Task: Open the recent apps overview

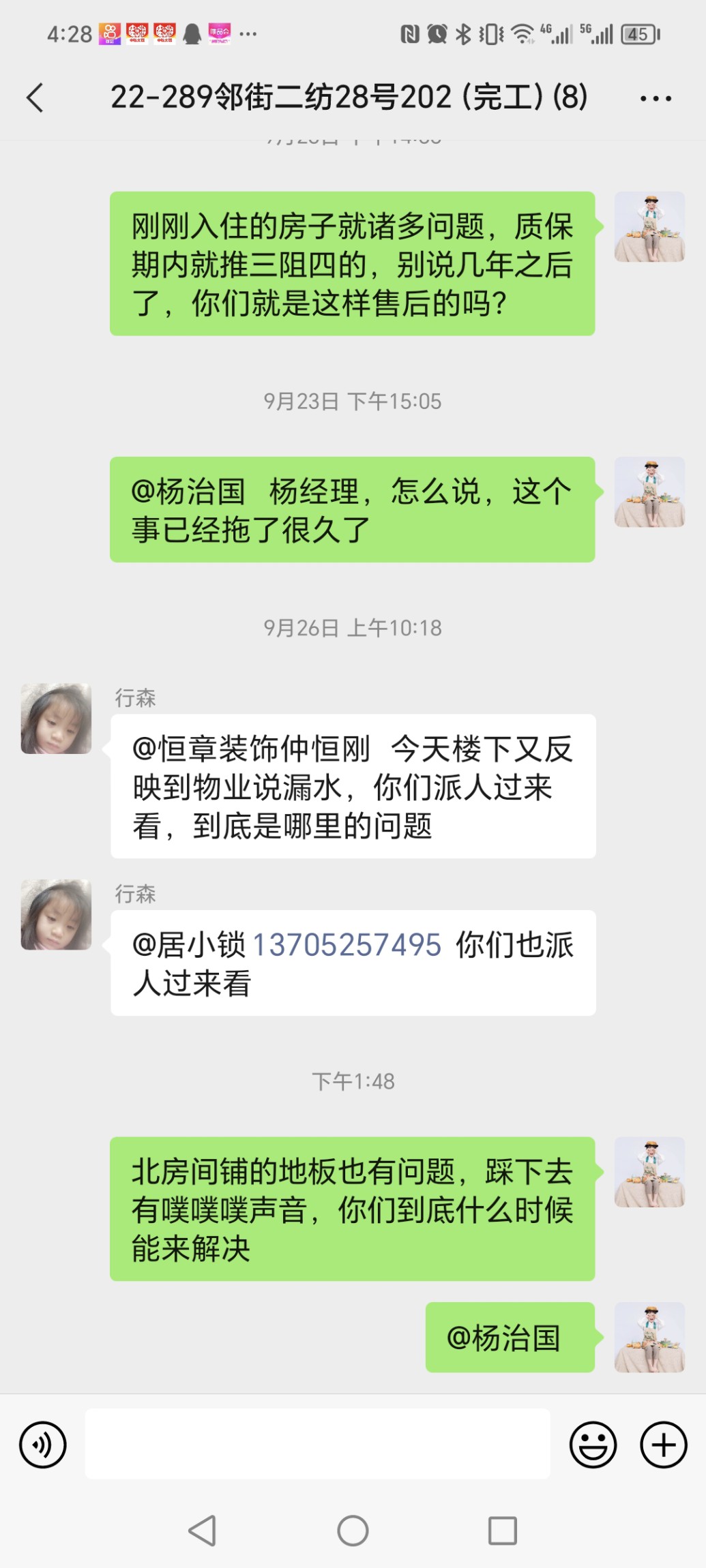Action: click(x=503, y=1531)
